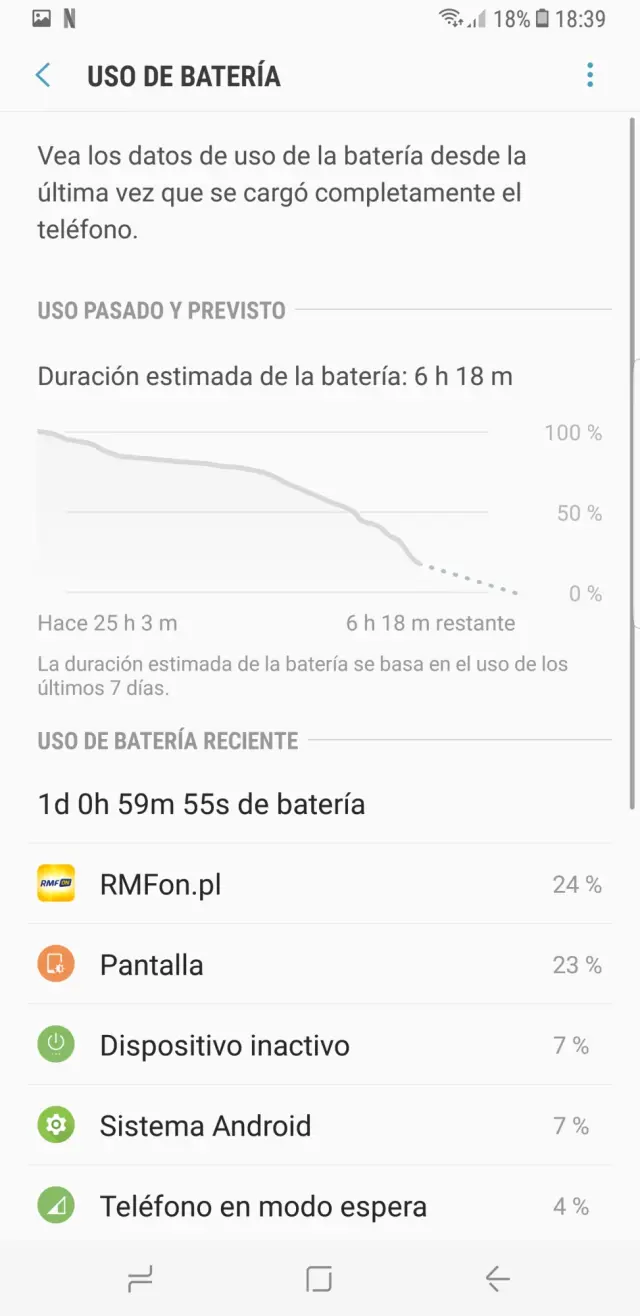Tap the system home button

point(319,1278)
